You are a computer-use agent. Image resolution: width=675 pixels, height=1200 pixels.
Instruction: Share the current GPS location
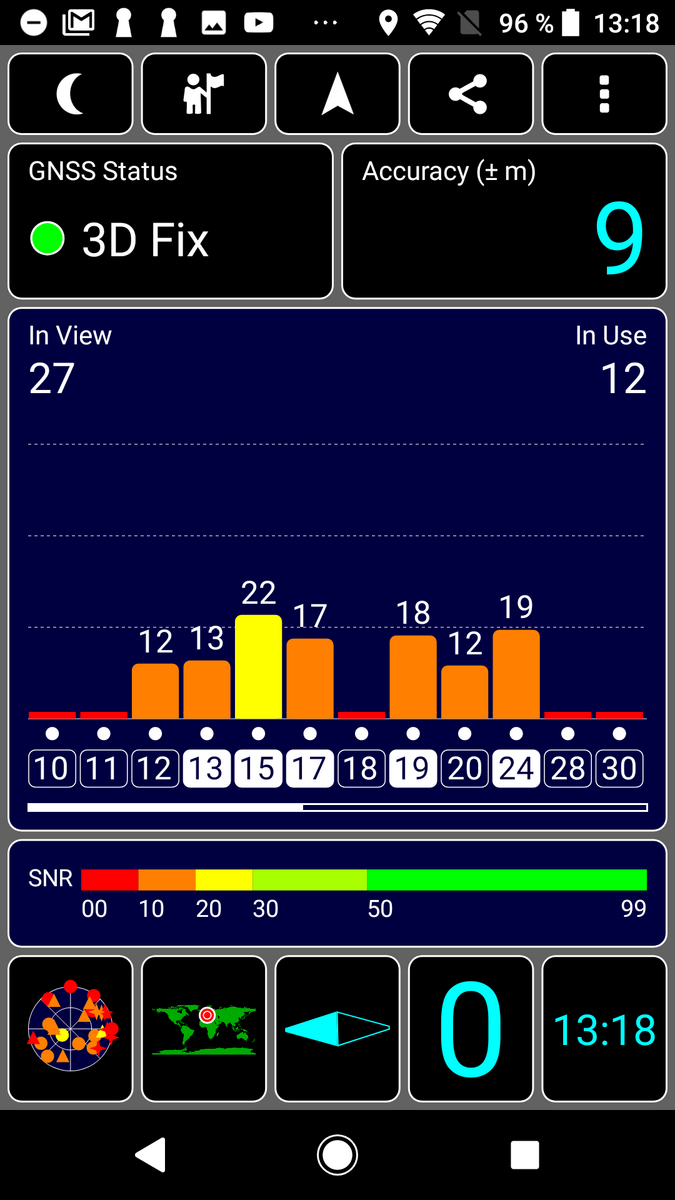point(470,94)
